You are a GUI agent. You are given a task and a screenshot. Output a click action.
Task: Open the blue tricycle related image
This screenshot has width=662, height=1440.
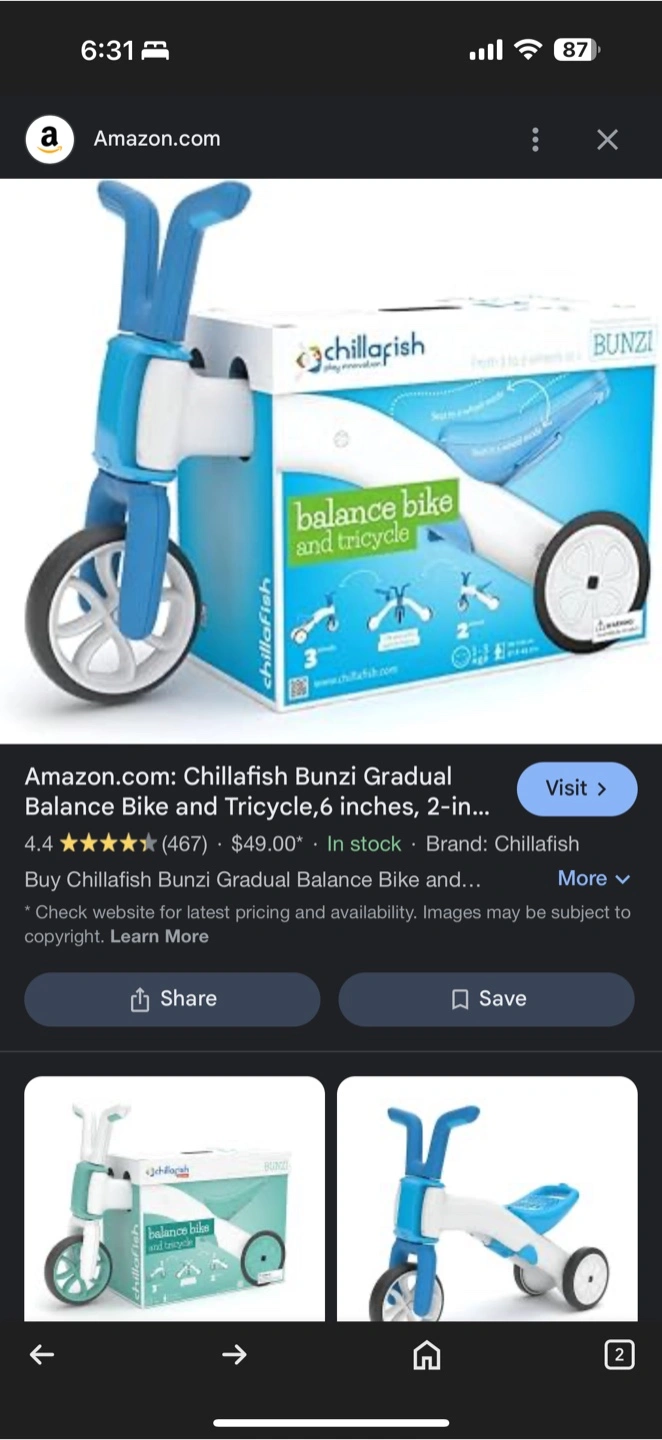coord(487,1198)
